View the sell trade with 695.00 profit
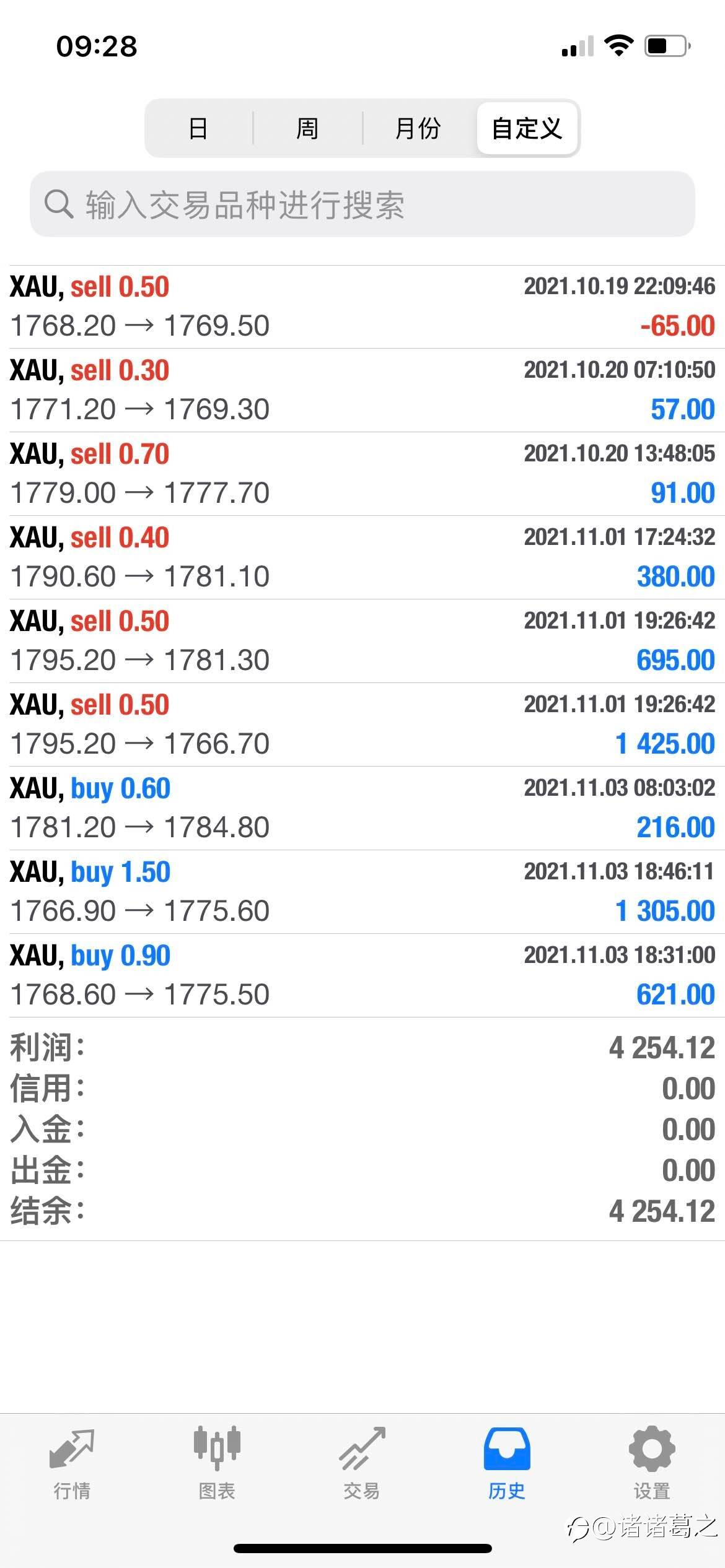Screen dimensions: 725x1568 (362, 641)
